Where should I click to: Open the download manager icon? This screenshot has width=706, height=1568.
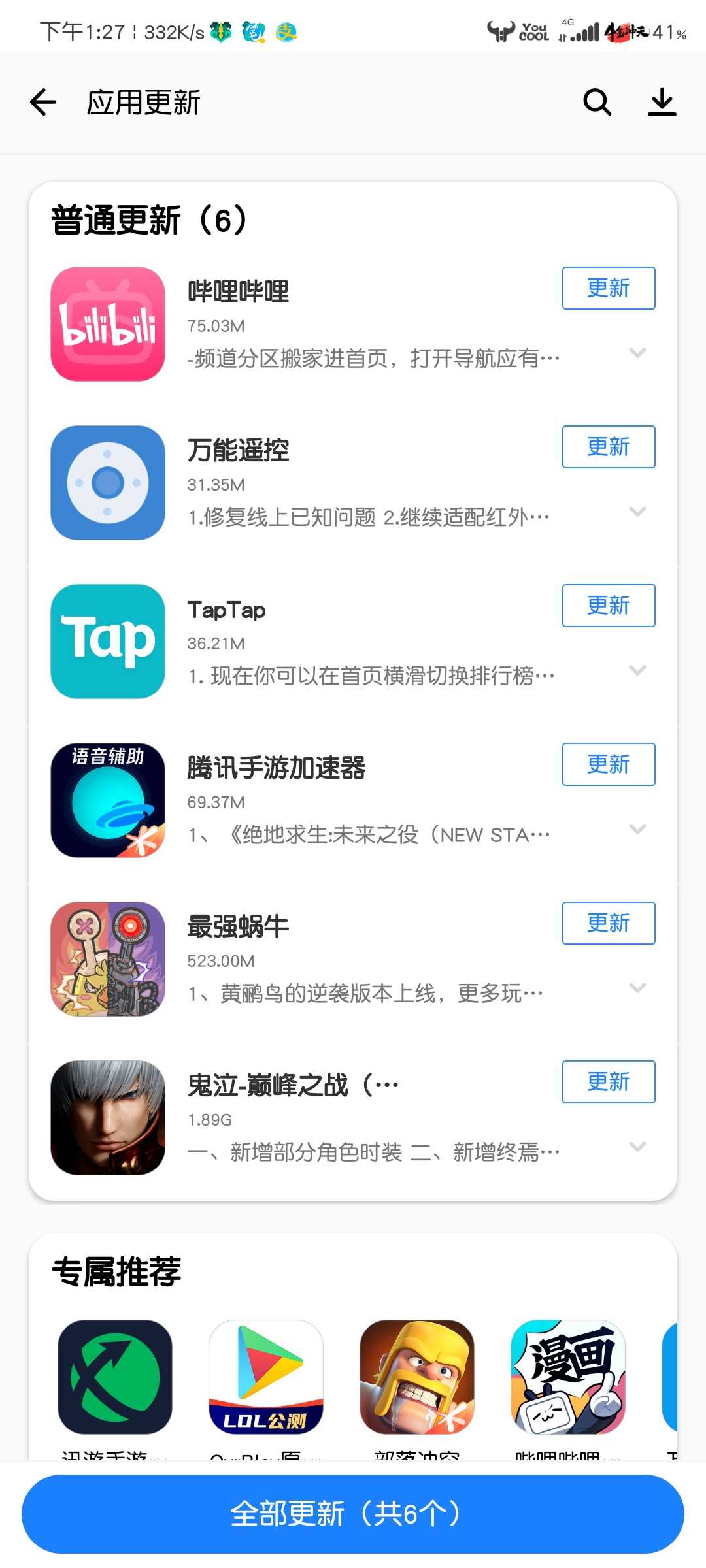point(662,103)
